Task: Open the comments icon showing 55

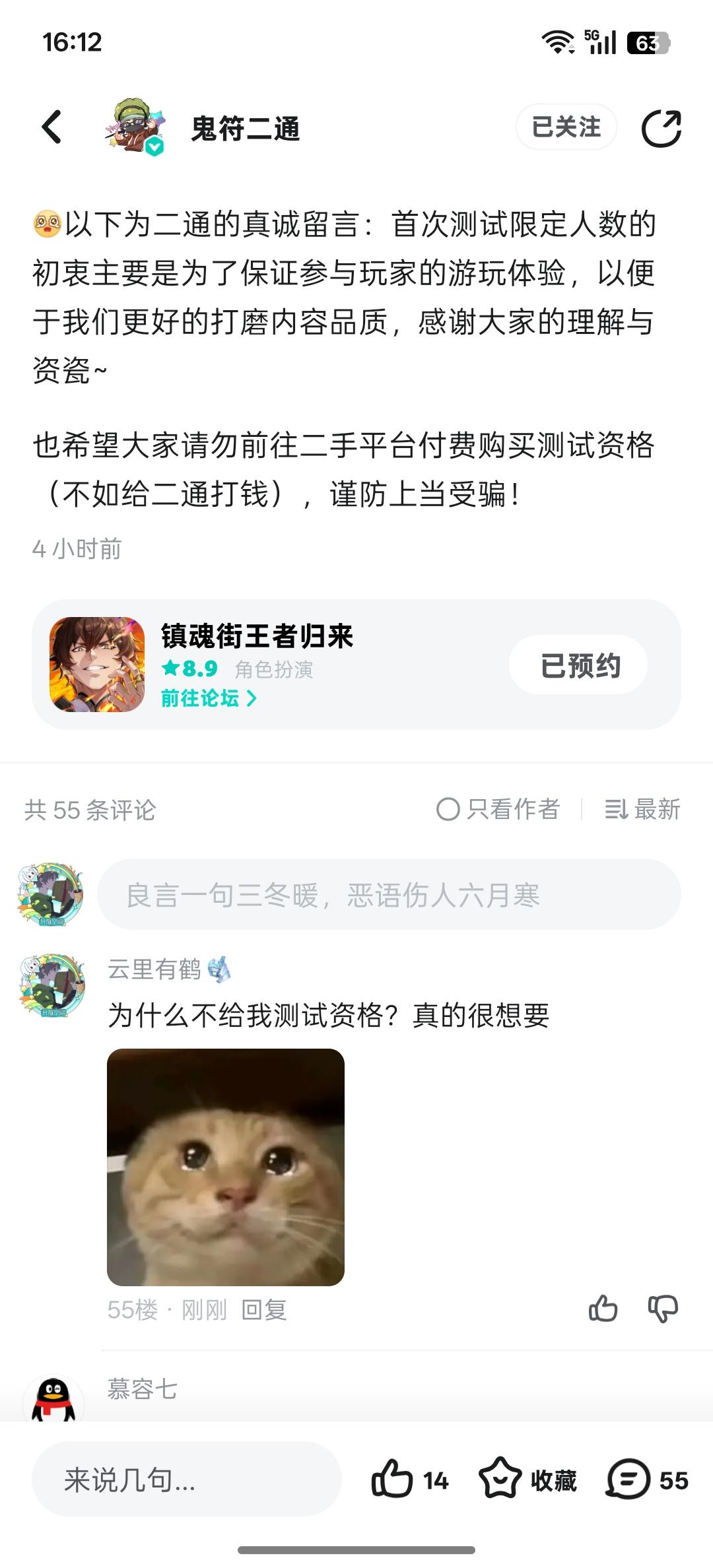Action: 647,1480
